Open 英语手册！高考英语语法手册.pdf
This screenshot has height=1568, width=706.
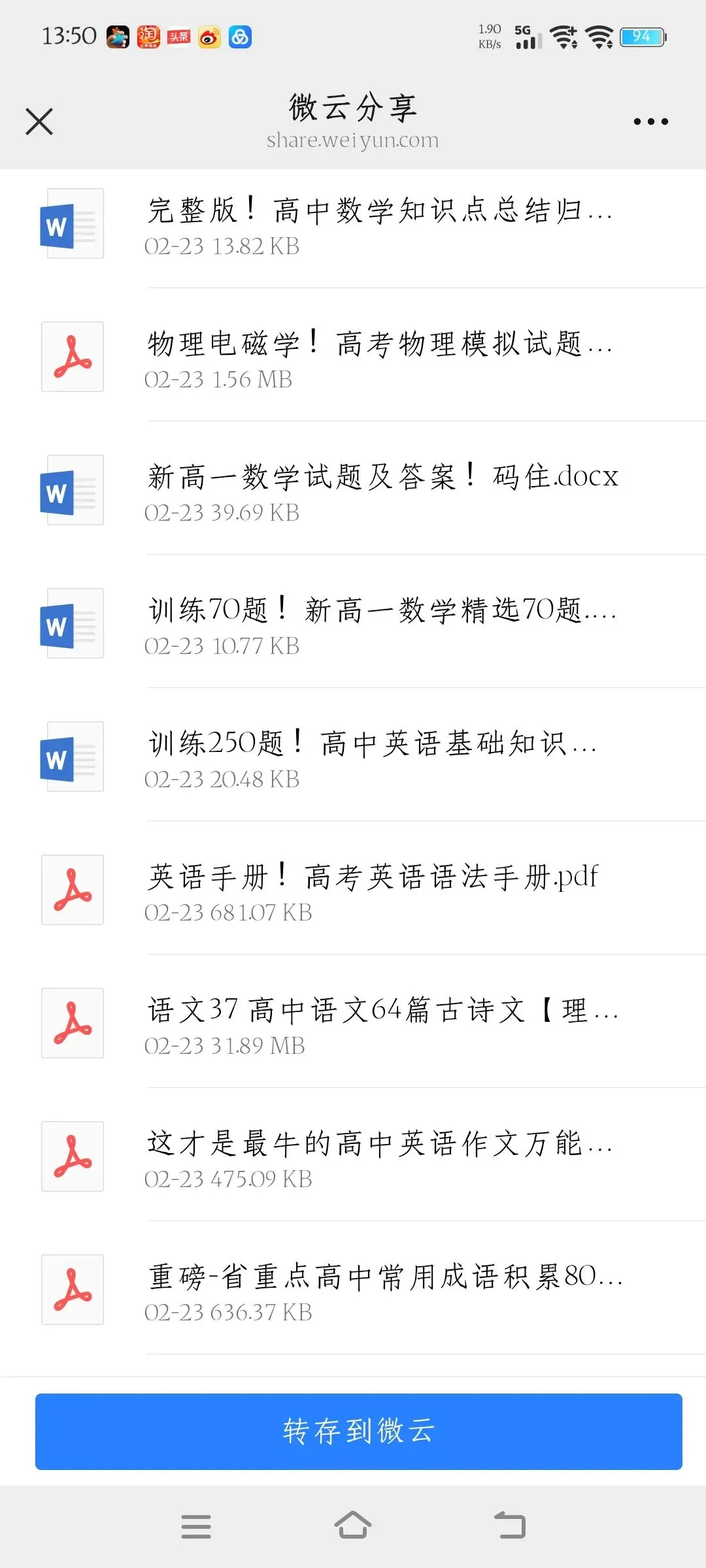373,890
